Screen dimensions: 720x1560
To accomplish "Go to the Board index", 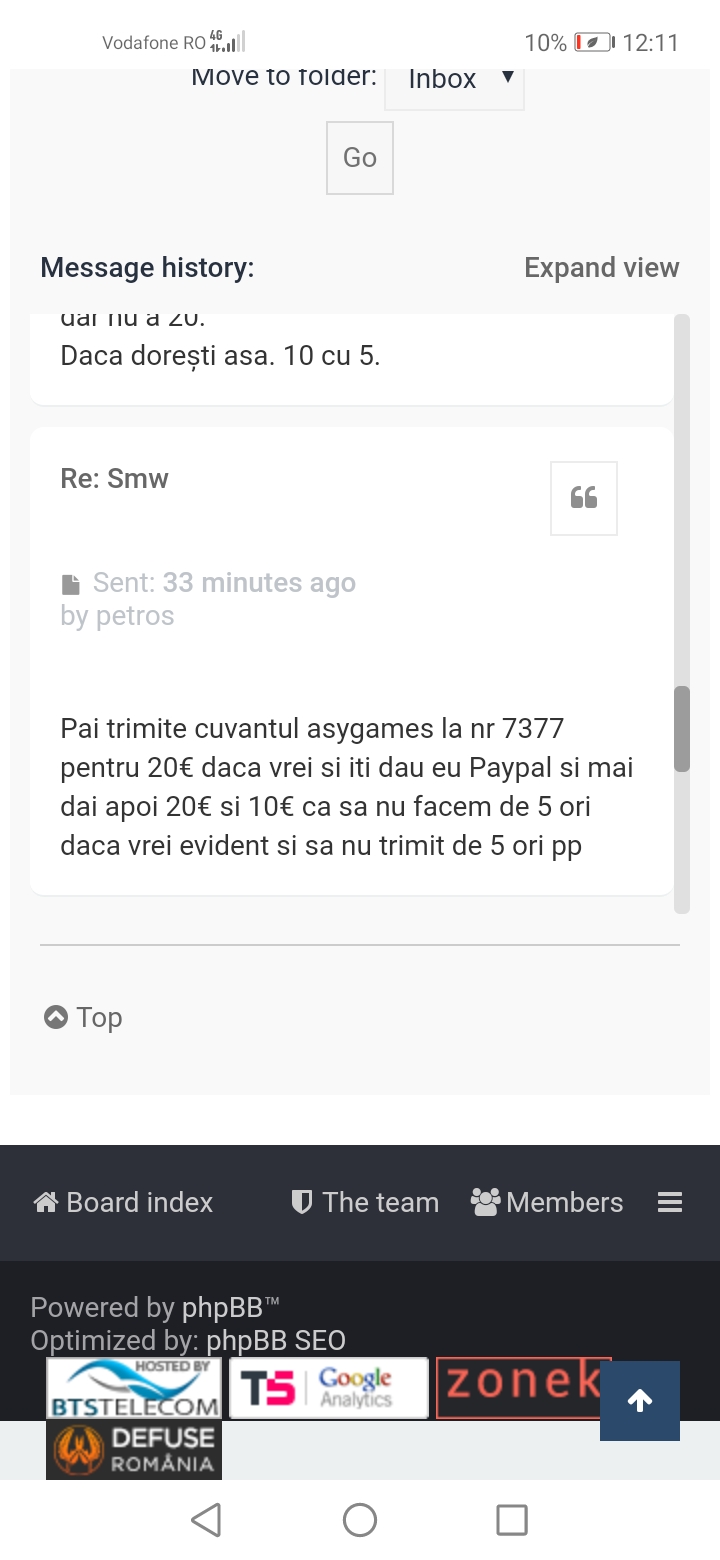I will pos(123,1203).
